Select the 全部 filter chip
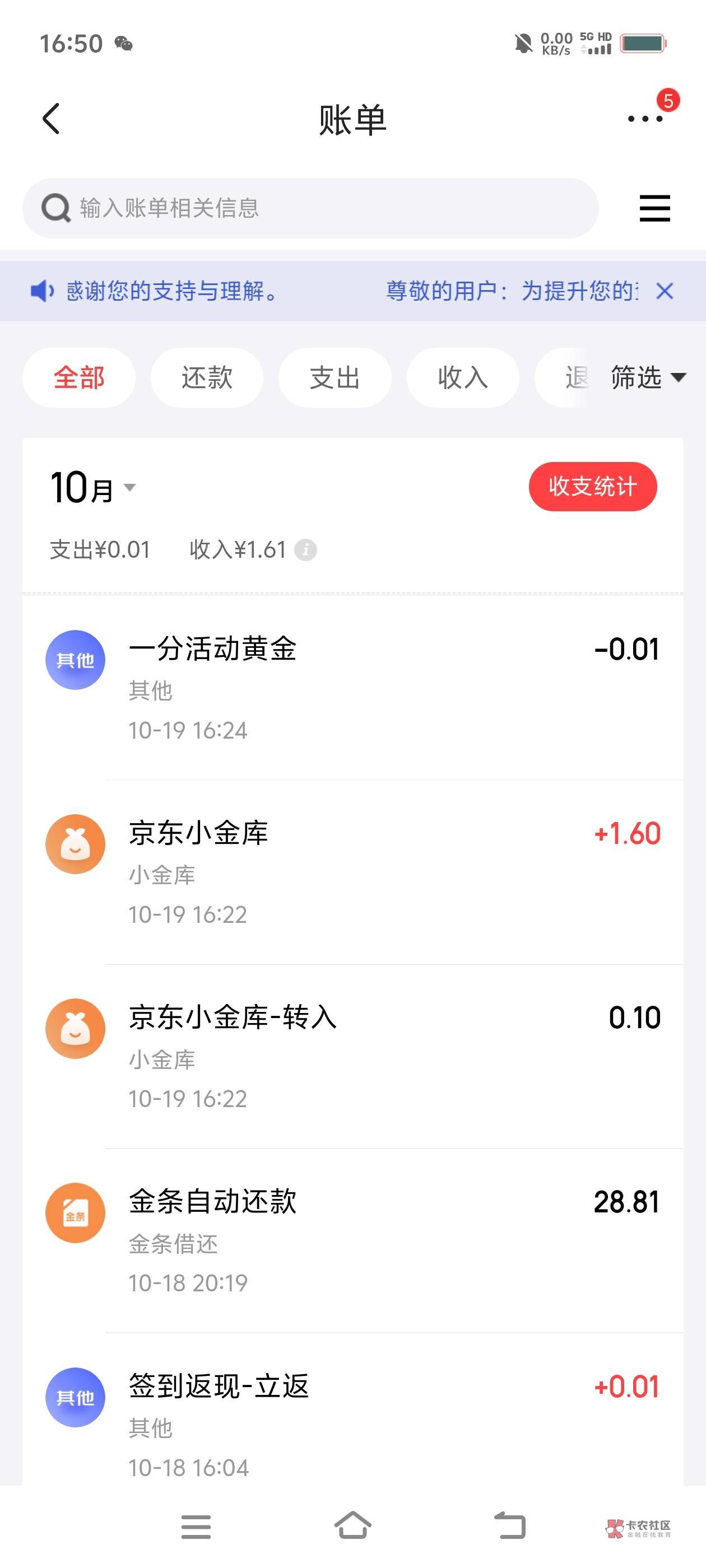The image size is (706, 1568). (79, 377)
